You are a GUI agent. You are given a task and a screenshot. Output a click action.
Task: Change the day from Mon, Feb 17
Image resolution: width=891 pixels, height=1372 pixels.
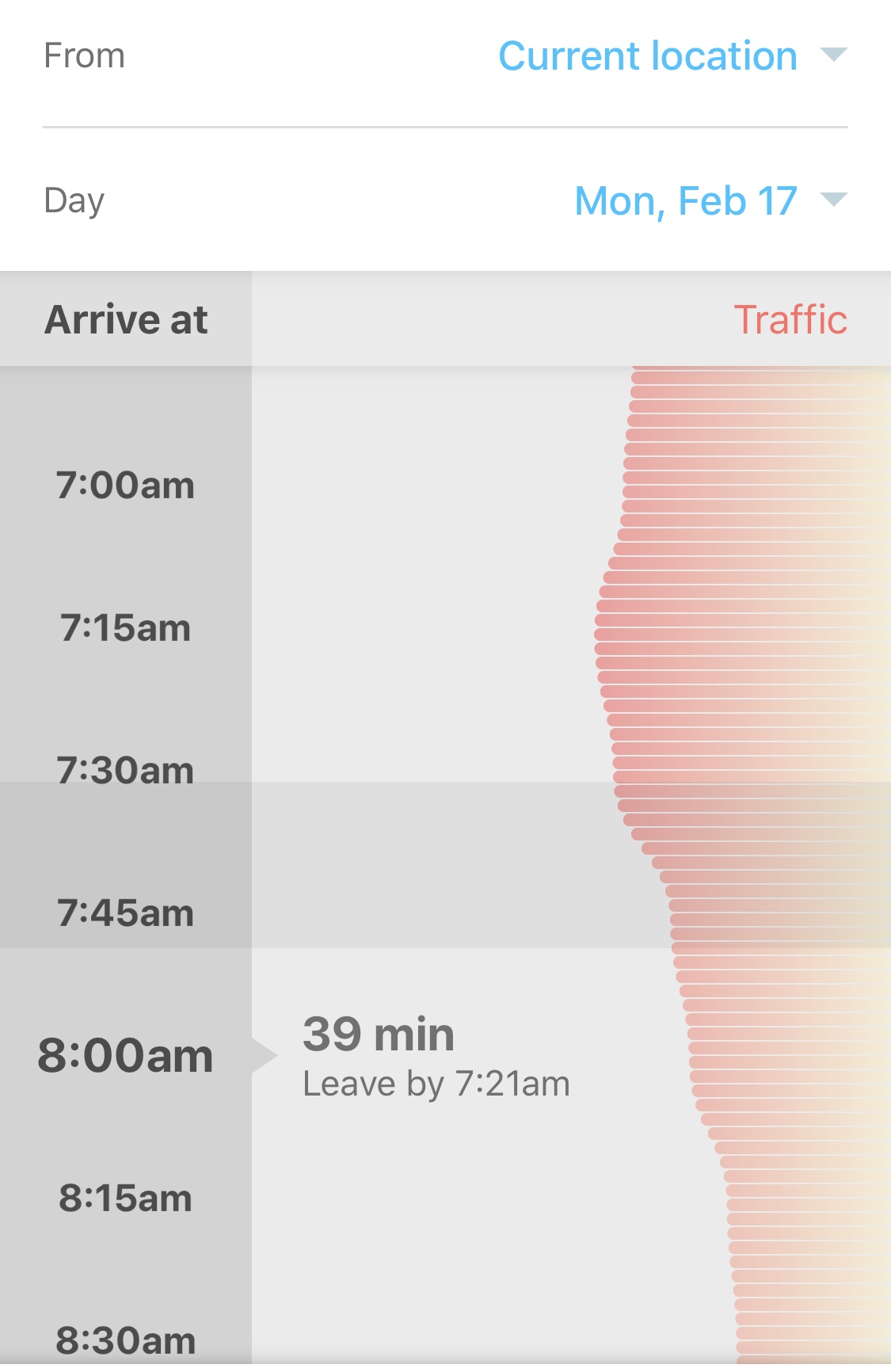(x=710, y=201)
